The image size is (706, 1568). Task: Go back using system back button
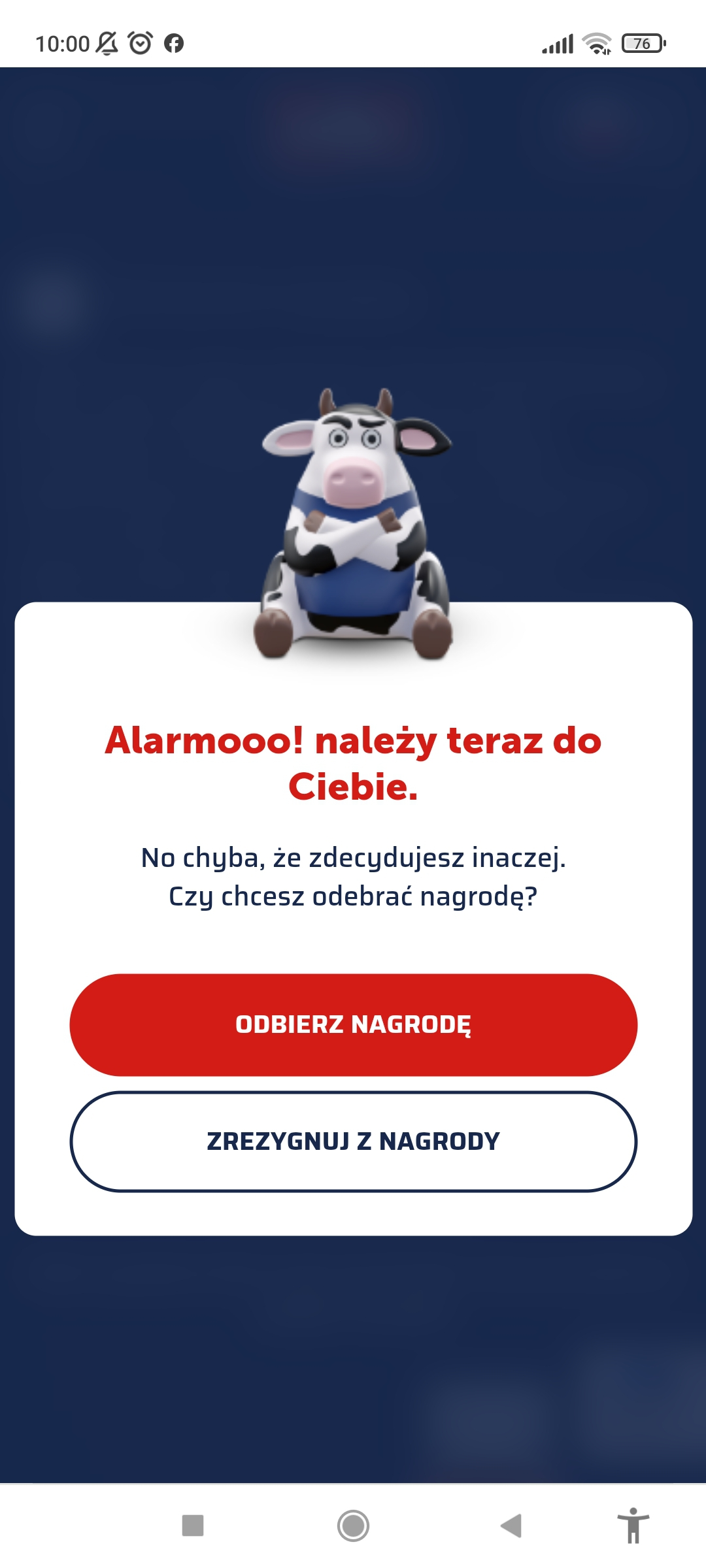click(x=511, y=1526)
